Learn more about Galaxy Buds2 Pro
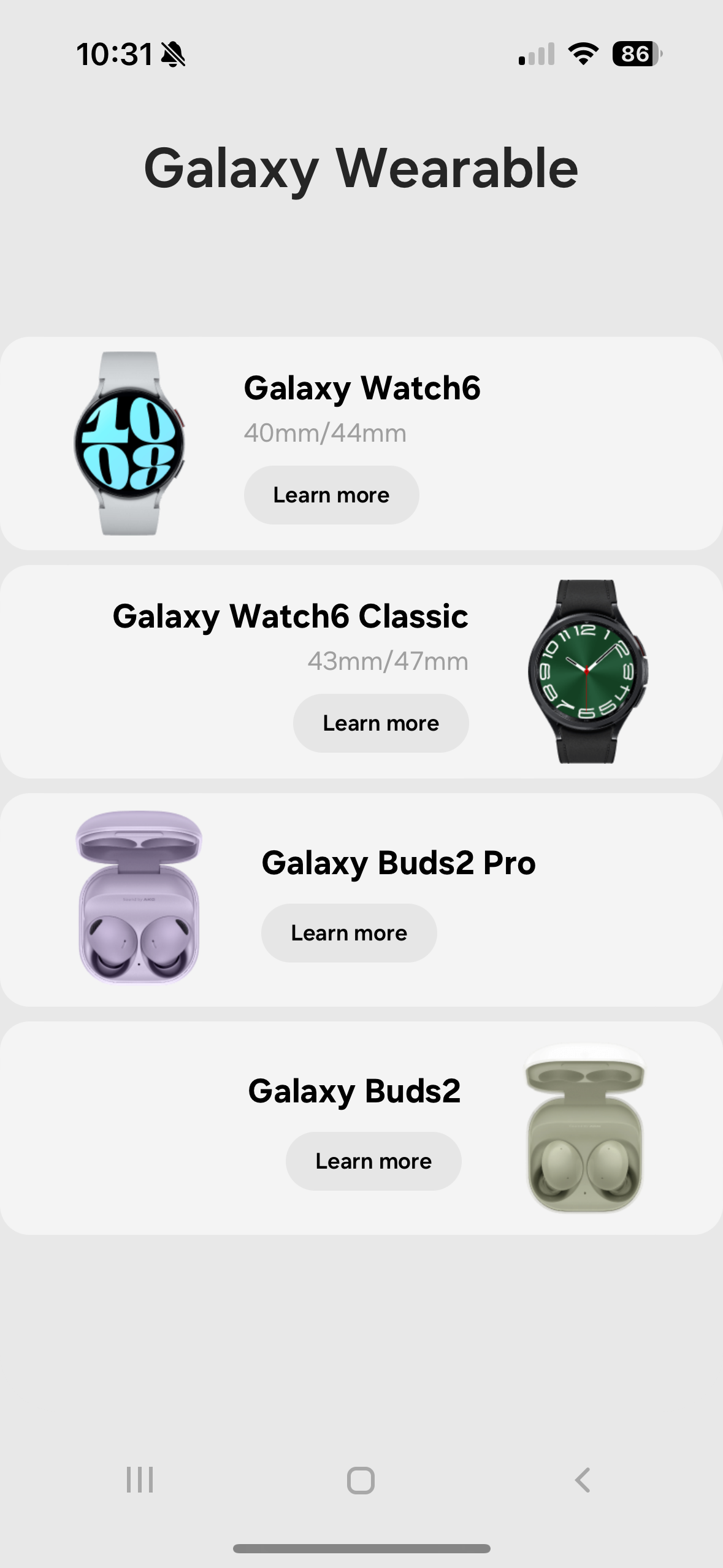This screenshot has height=1568, width=723. click(348, 932)
